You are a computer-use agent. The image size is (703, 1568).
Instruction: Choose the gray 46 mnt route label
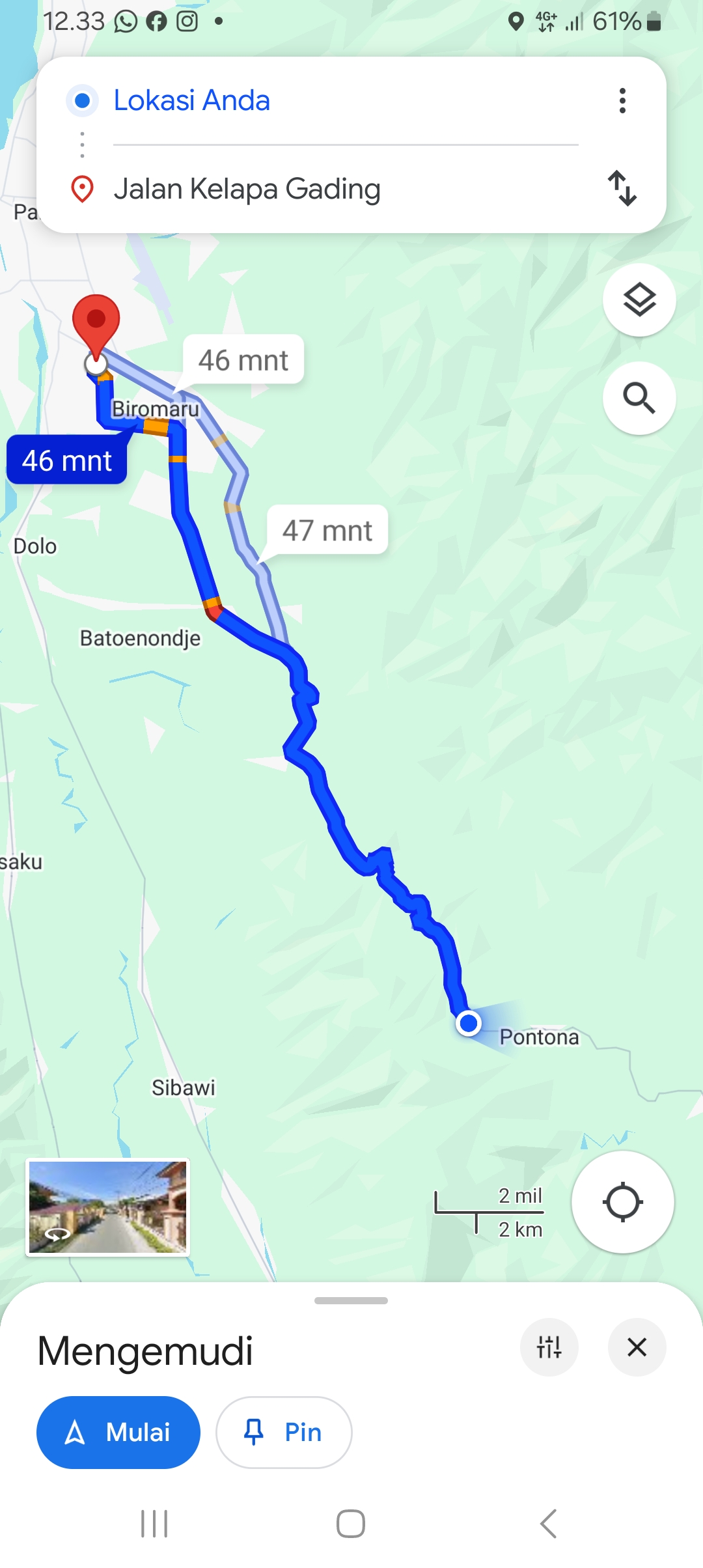click(x=243, y=359)
